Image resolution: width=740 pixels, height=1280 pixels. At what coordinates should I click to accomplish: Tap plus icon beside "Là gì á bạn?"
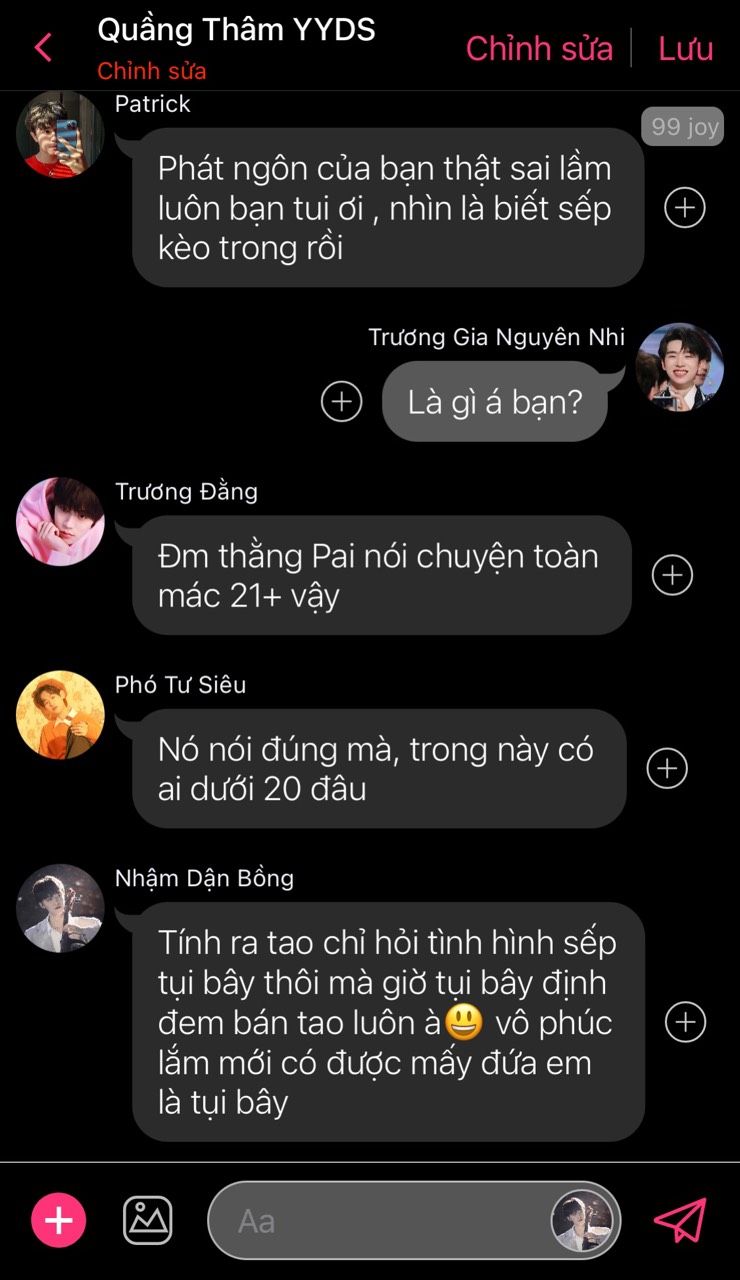click(x=342, y=401)
